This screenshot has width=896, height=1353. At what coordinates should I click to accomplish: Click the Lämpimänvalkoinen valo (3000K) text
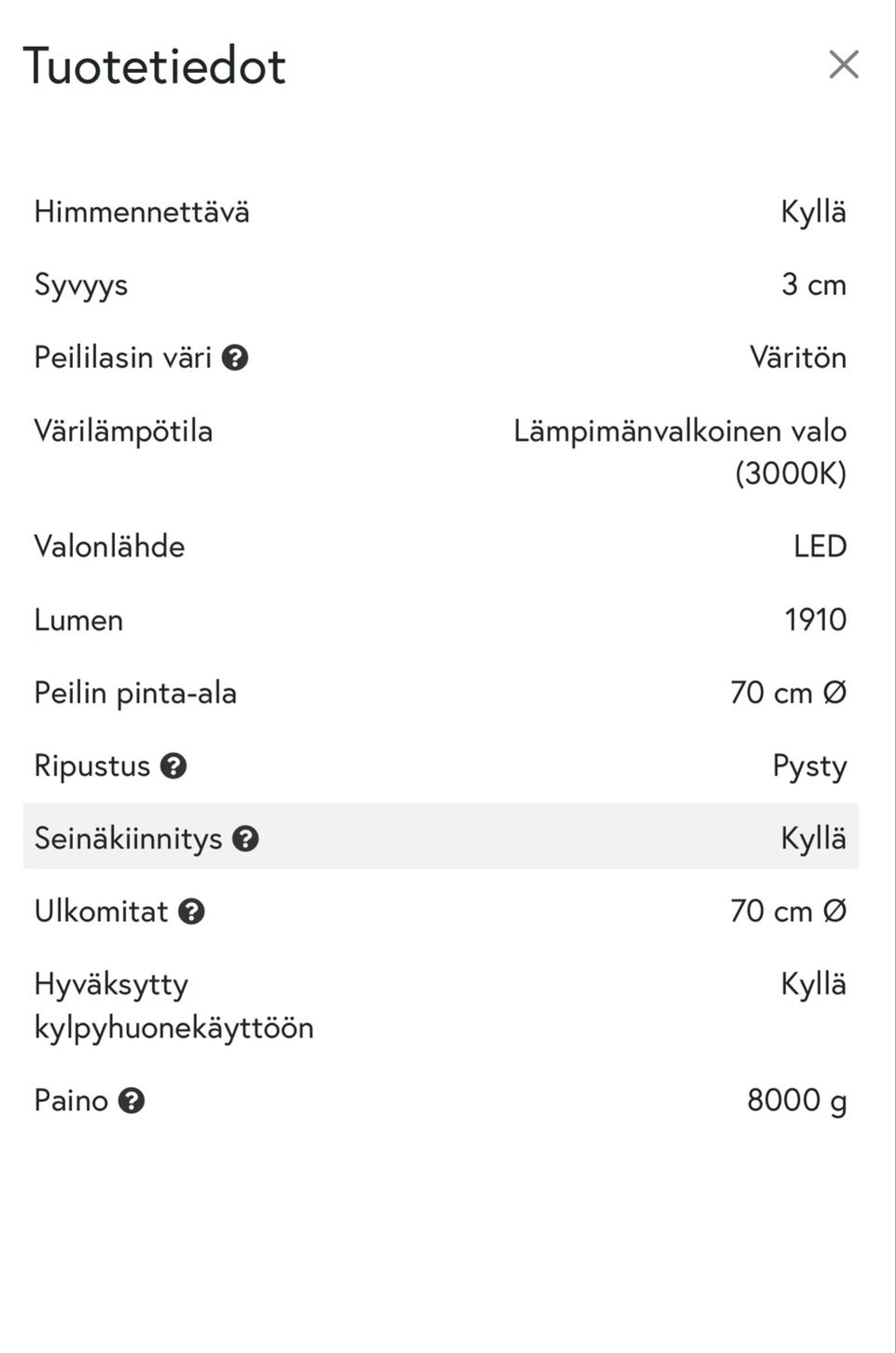coord(679,452)
